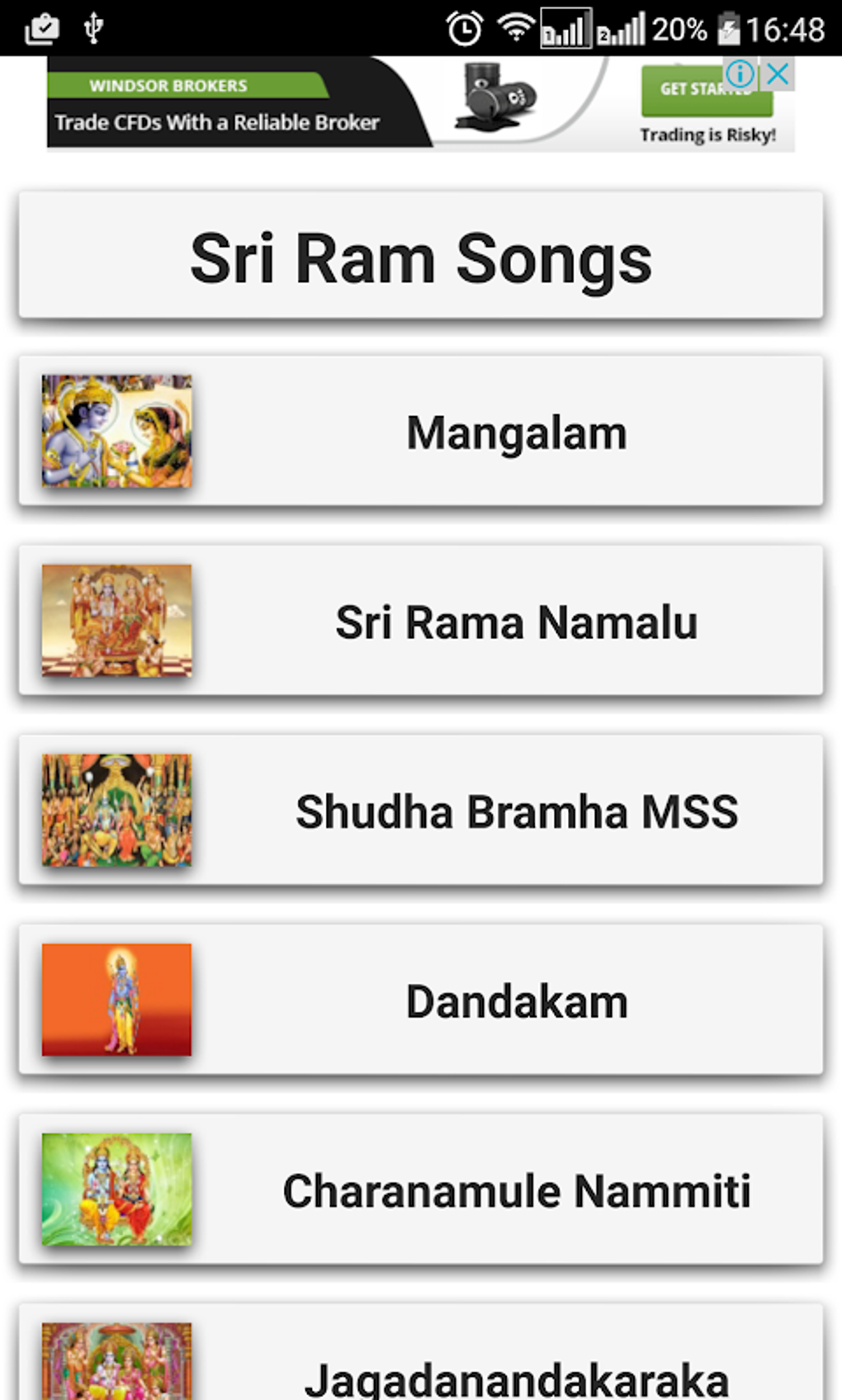
Task: Tap the Charanamule Nammiti green artwork
Action: [116, 1190]
